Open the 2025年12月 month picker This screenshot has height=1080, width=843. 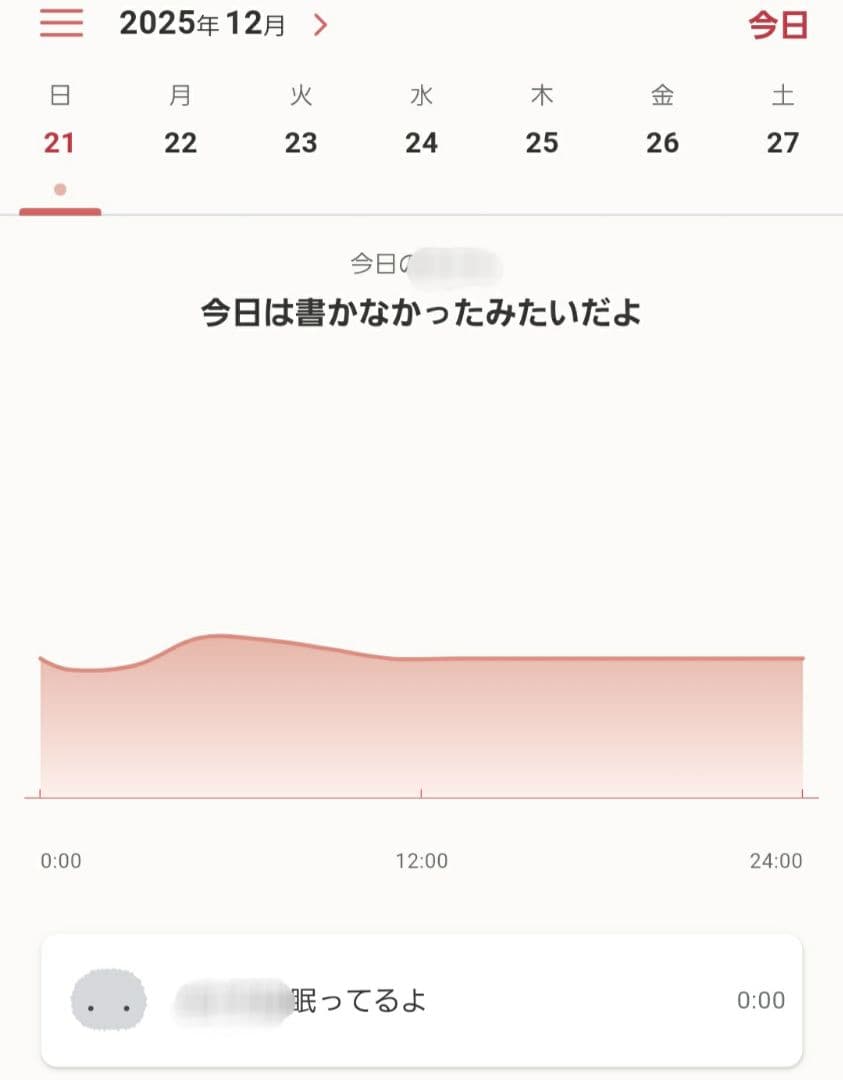point(202,25)
